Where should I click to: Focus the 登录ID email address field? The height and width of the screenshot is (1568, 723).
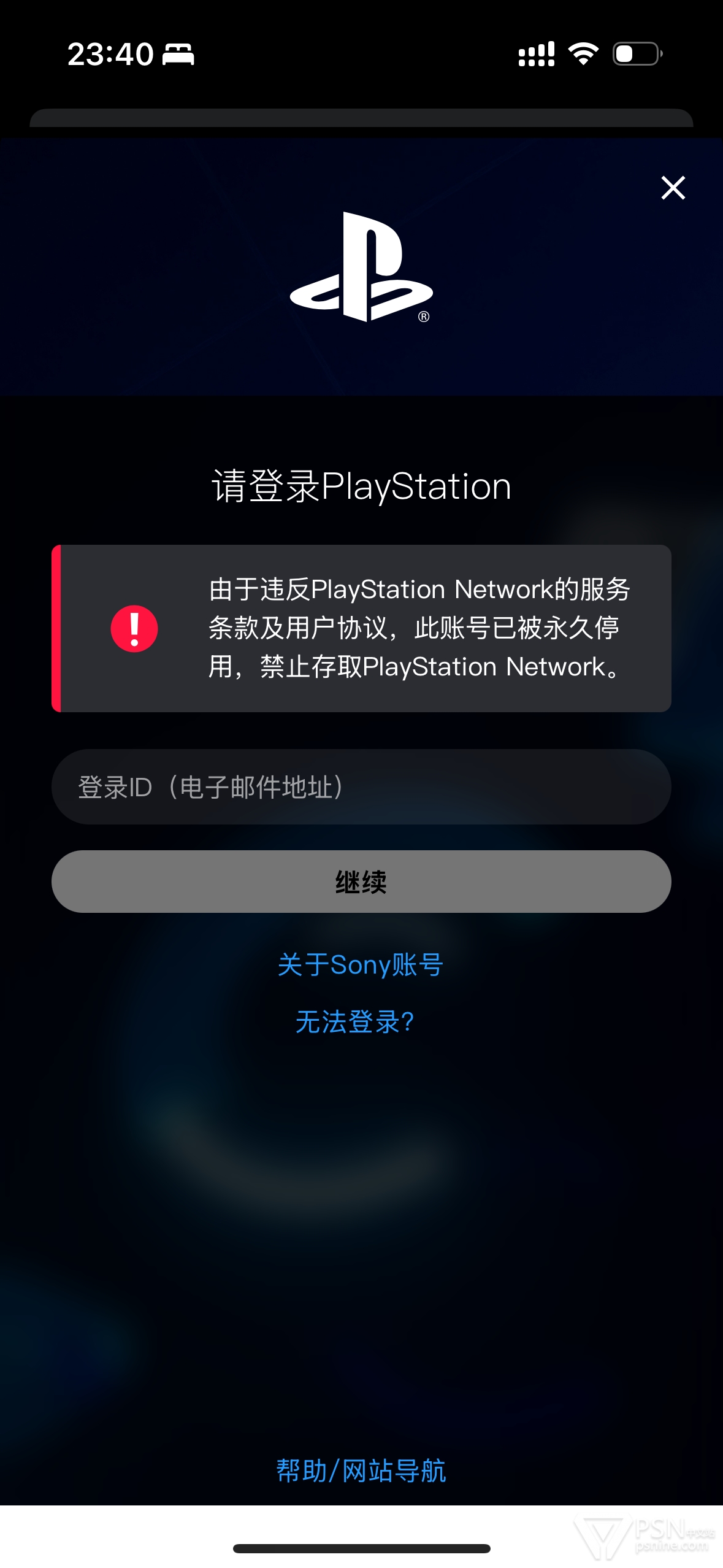(361, 786)
